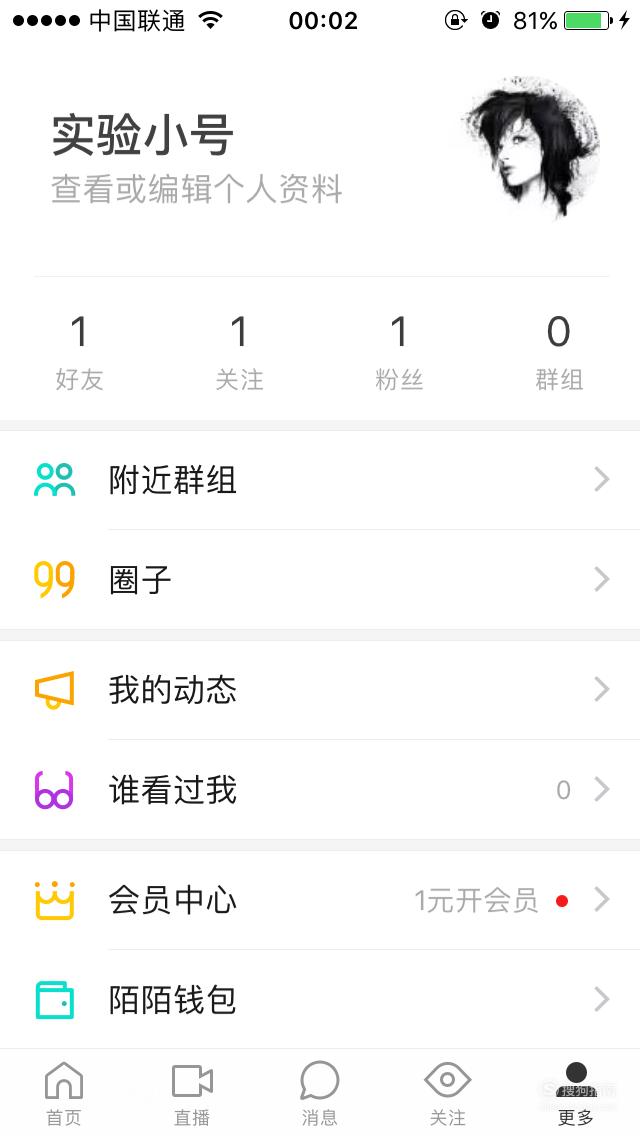Open 会员中心 membership center

(320, 901)
